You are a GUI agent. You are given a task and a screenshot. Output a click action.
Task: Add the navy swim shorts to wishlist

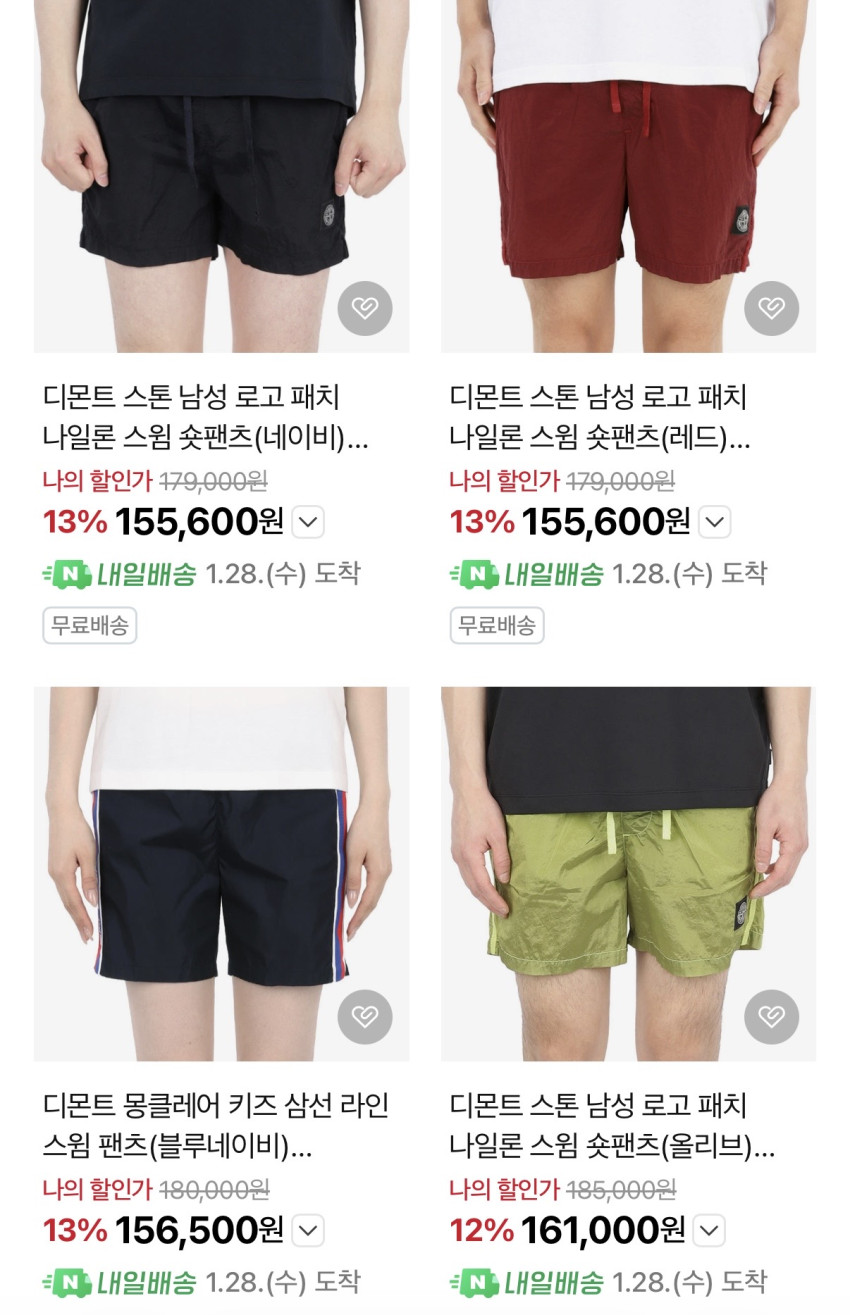365,308
